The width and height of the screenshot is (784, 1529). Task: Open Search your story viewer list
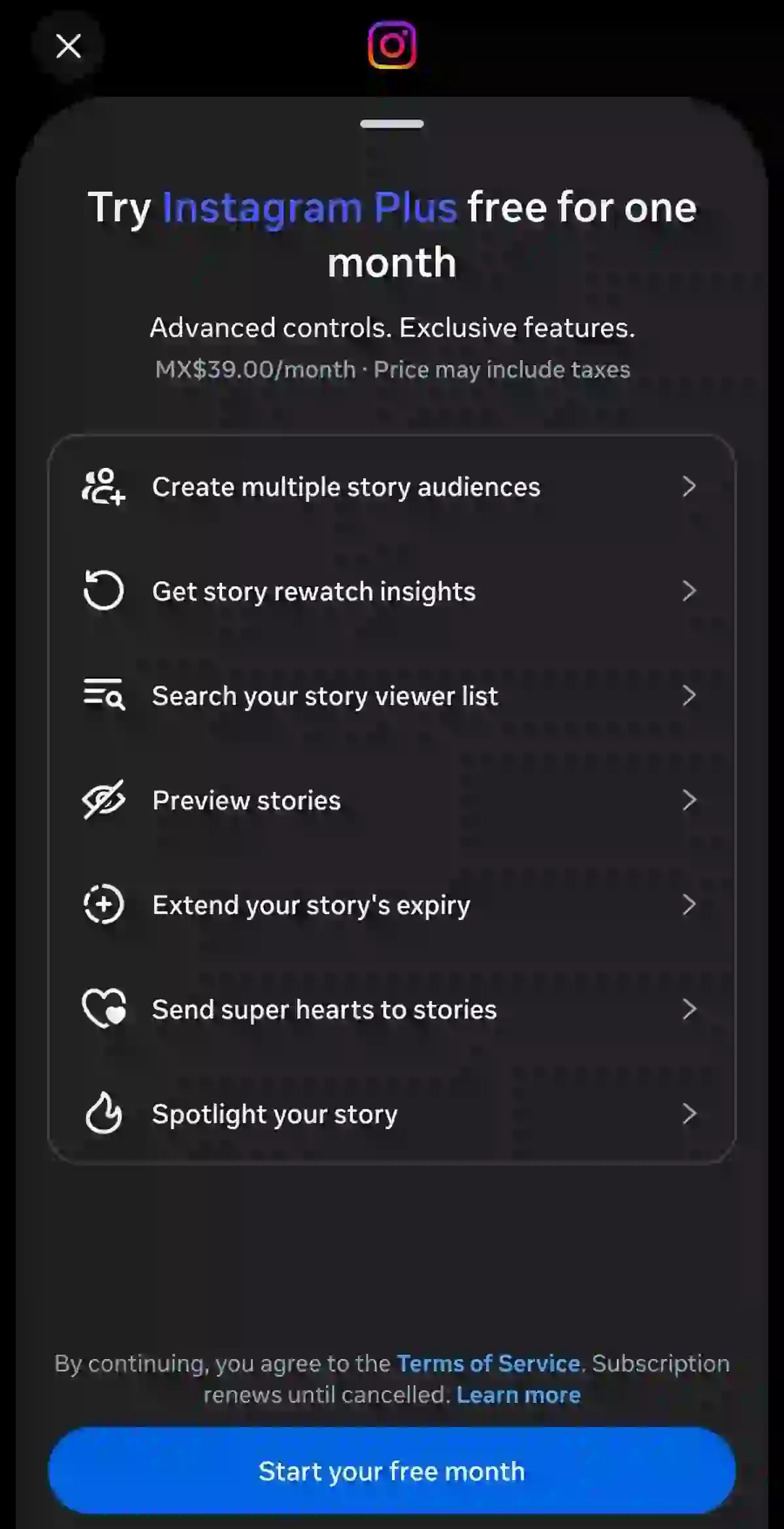(x=392, y=696)
